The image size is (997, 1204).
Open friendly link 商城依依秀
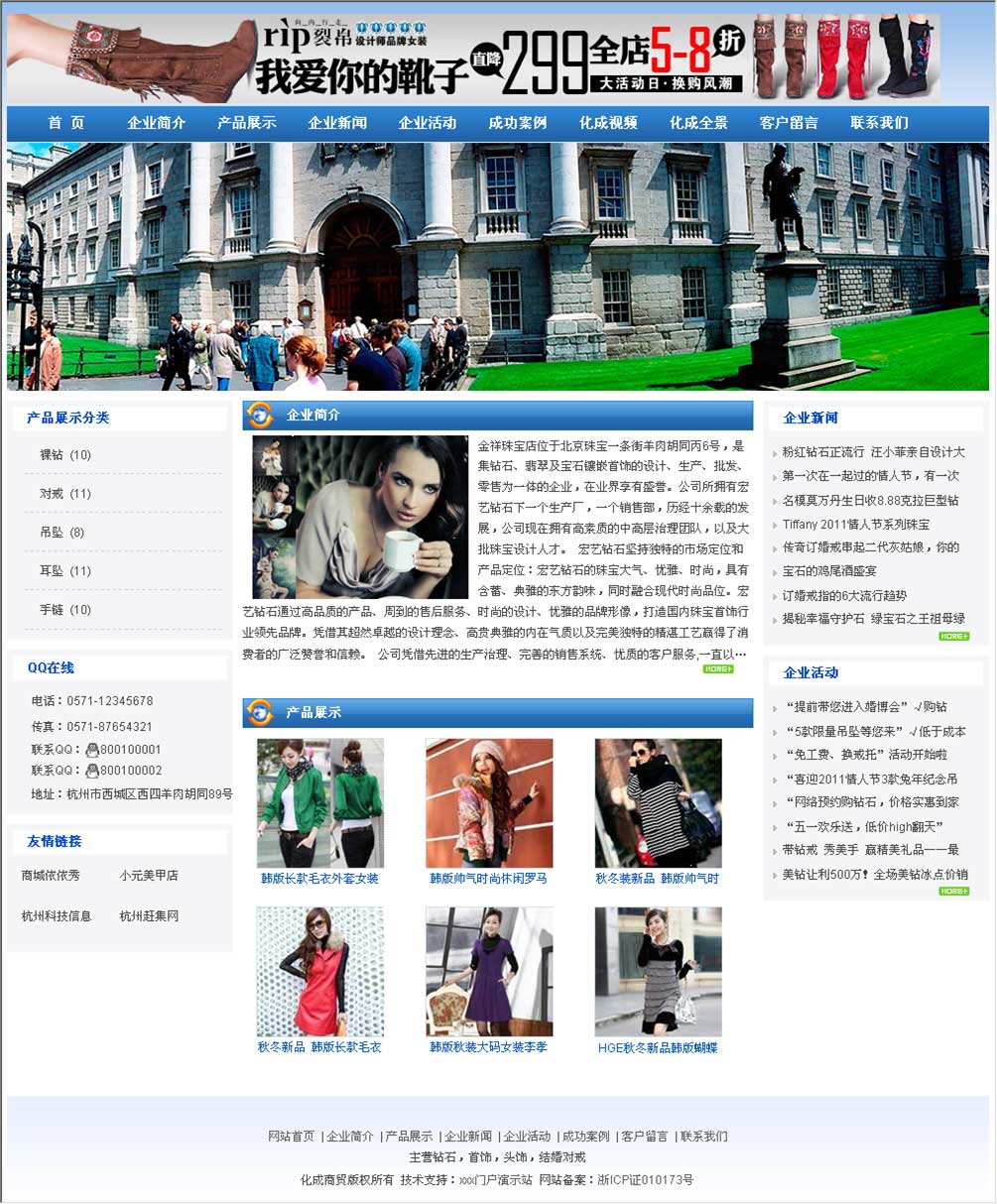(x=51, y=876)
